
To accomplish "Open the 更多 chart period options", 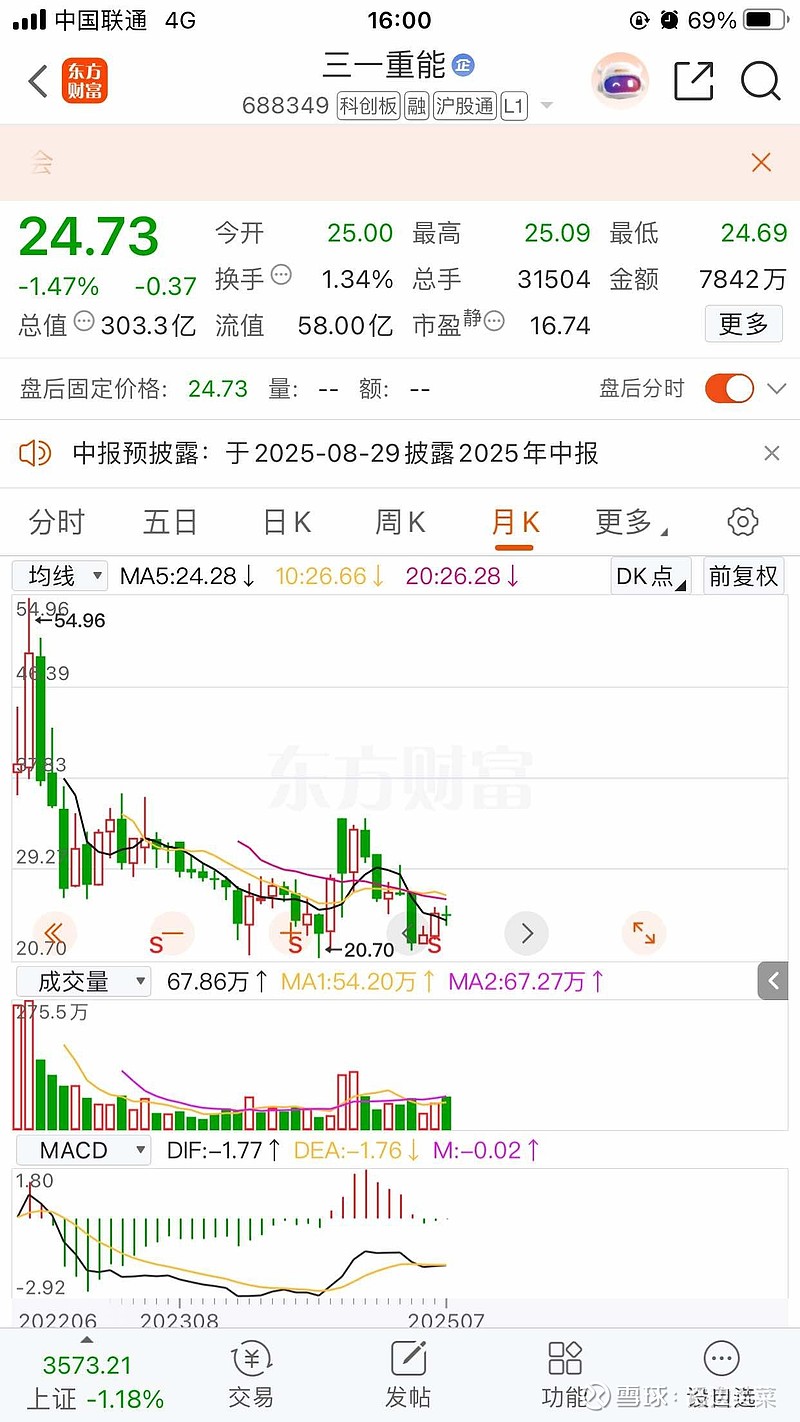I will [x=631, y=522].
